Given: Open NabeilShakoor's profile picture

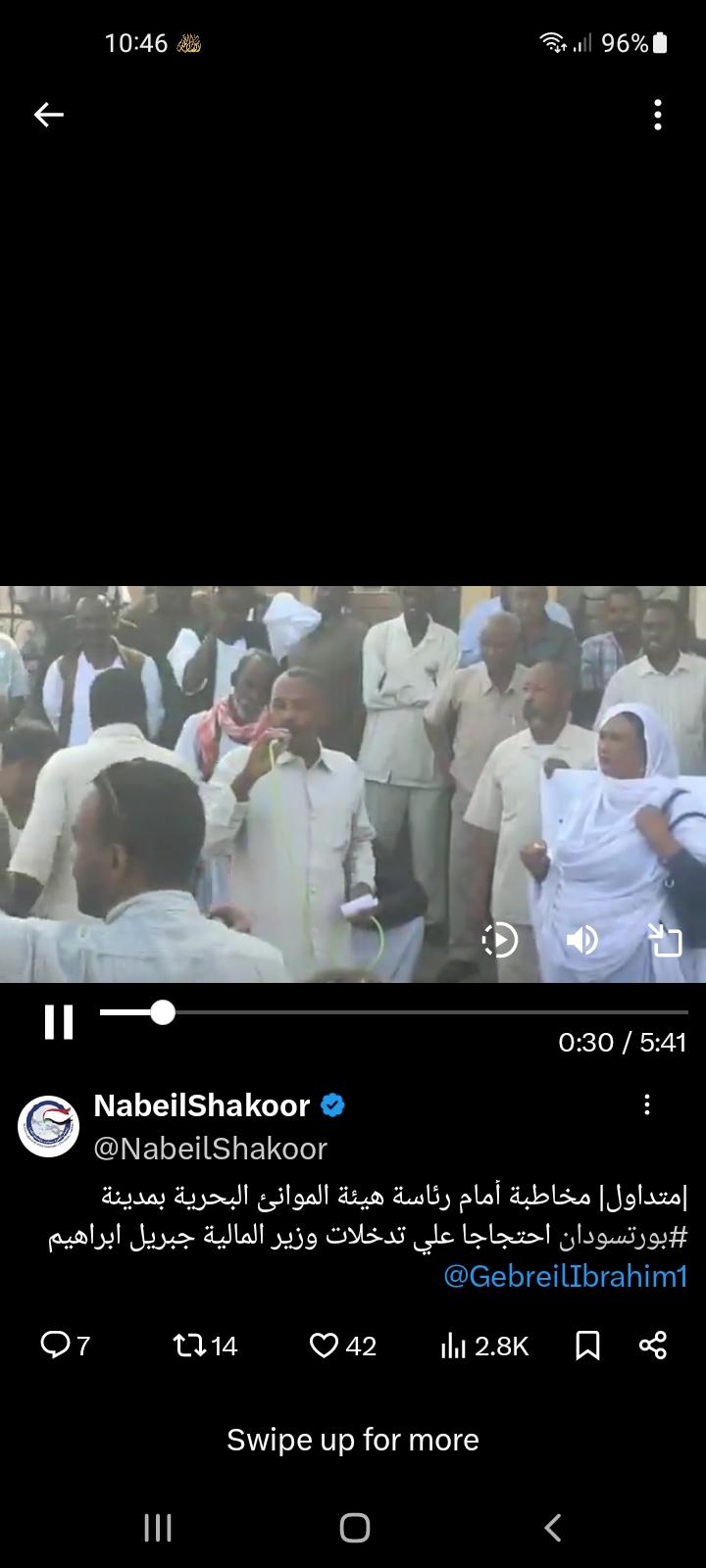Looking at the screenshot, I should 48,1126.
